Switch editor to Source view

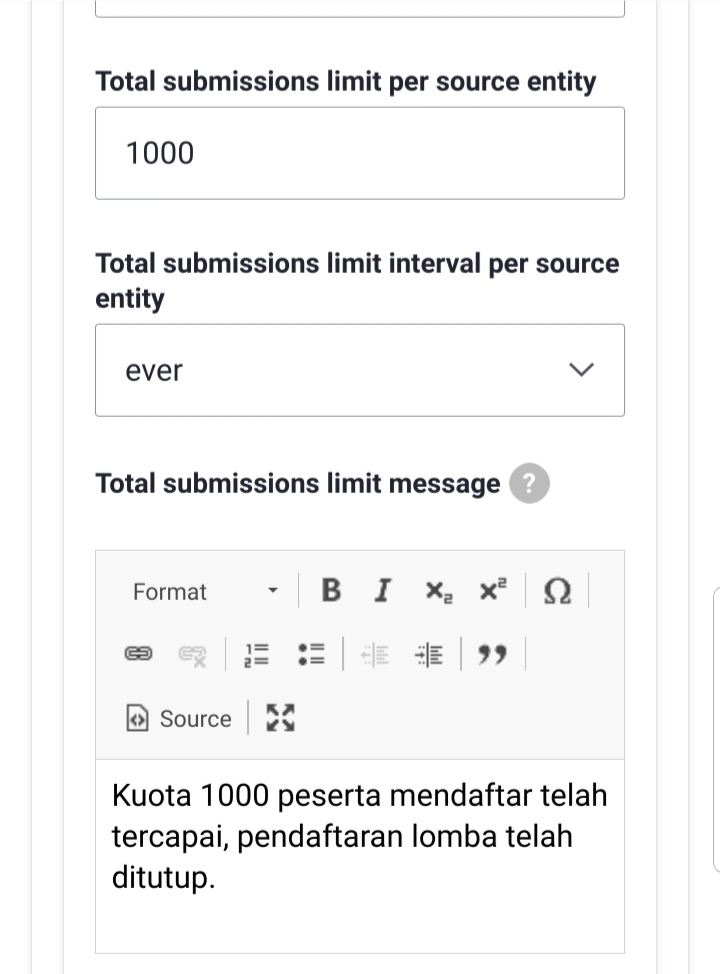coord(180,719)
